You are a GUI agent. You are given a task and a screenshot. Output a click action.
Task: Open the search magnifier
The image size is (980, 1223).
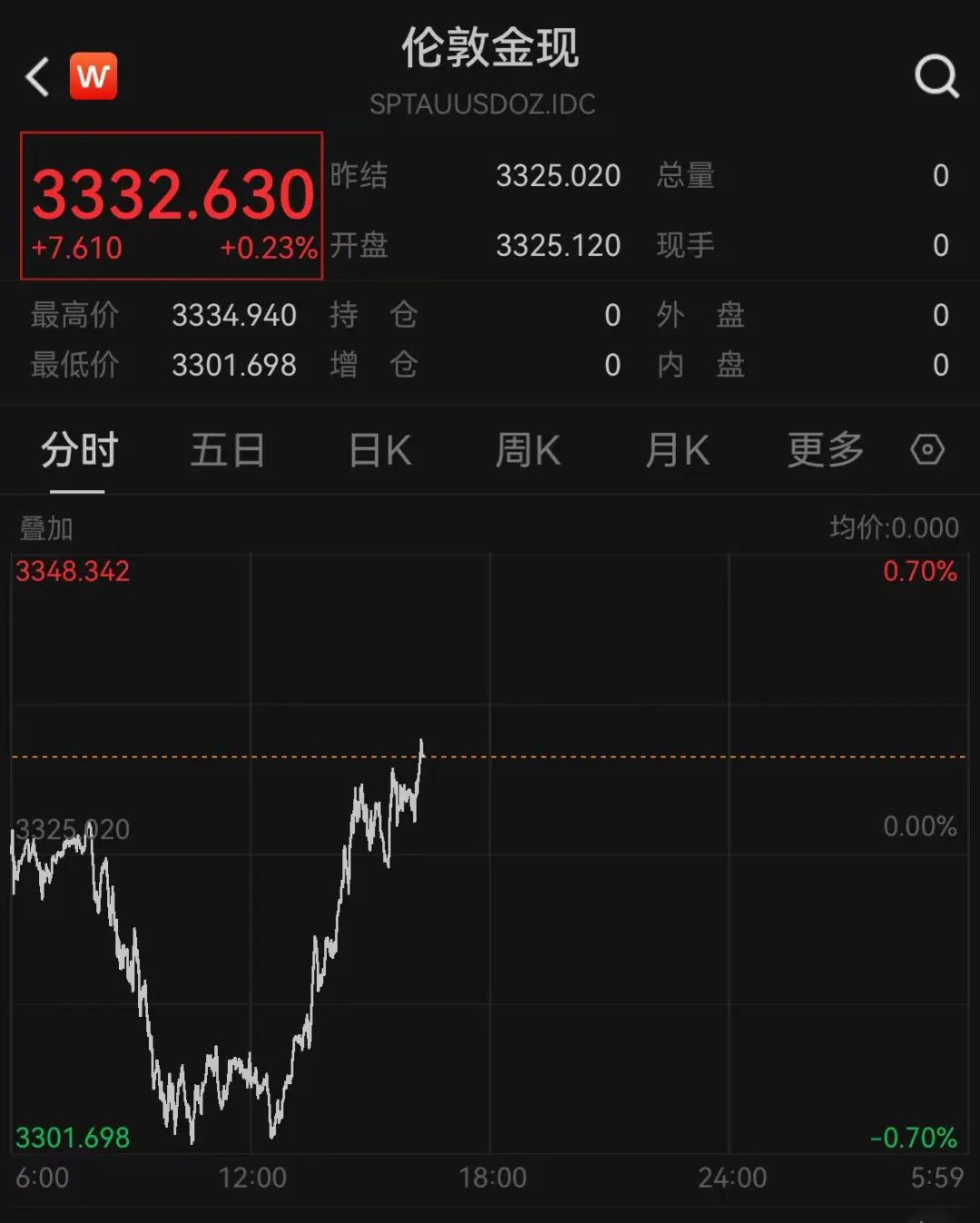click(936, 76)
